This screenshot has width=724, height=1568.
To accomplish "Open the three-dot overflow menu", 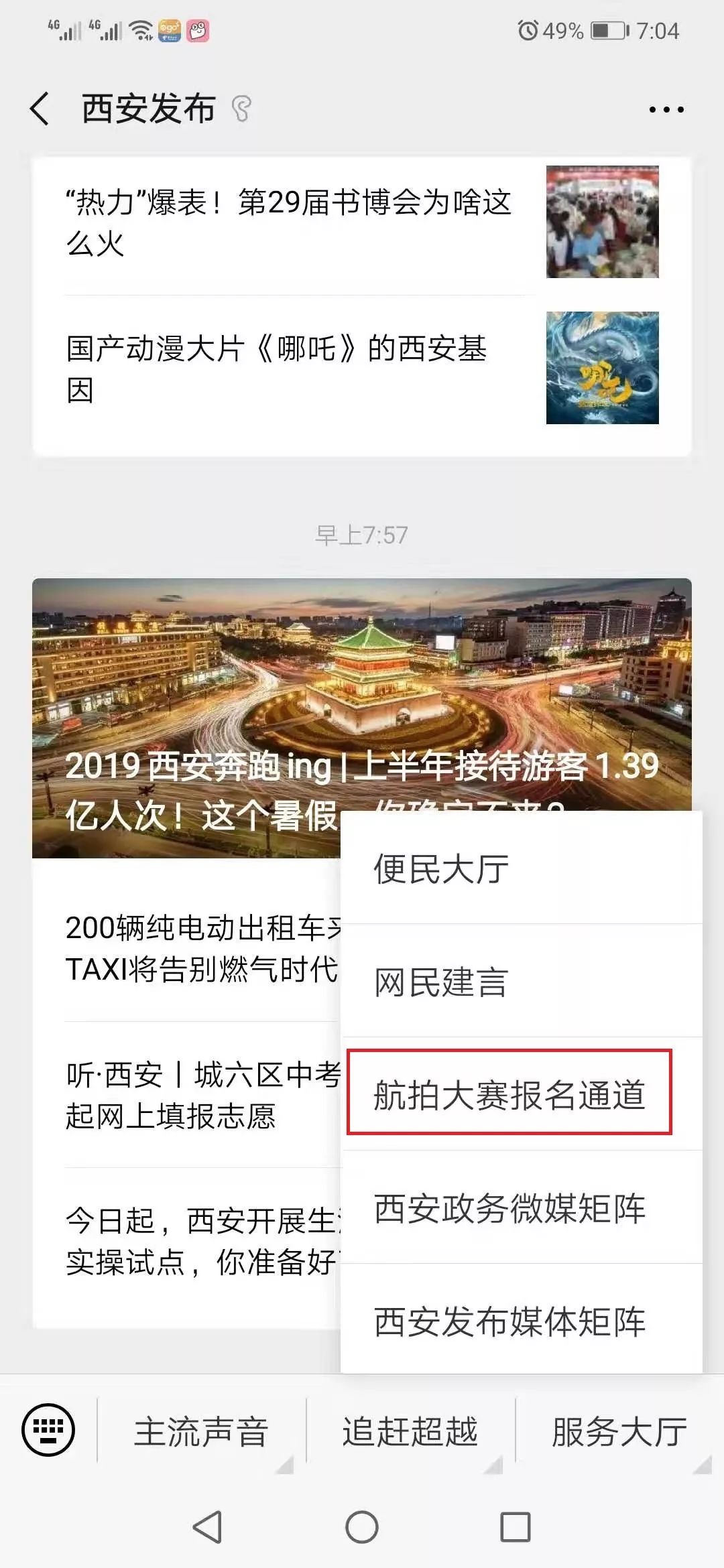I will pos(666,109).
